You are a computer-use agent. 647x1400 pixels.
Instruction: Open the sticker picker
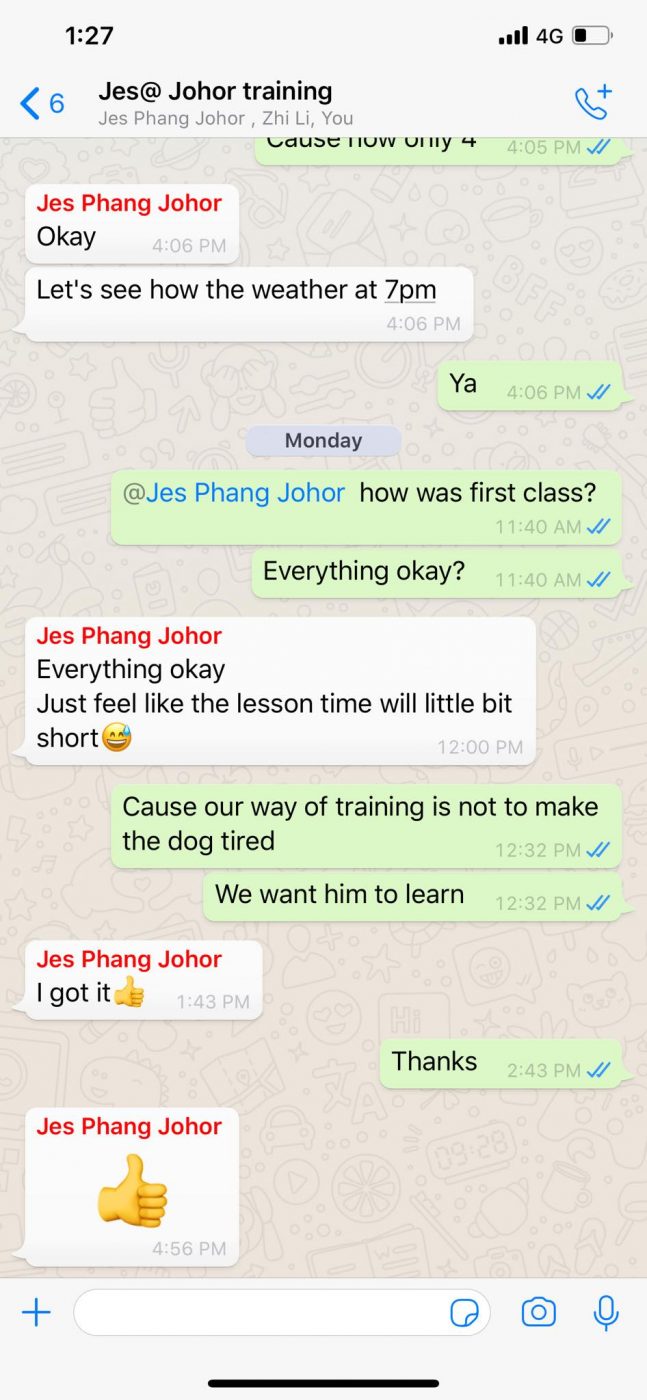point(465,1313)
